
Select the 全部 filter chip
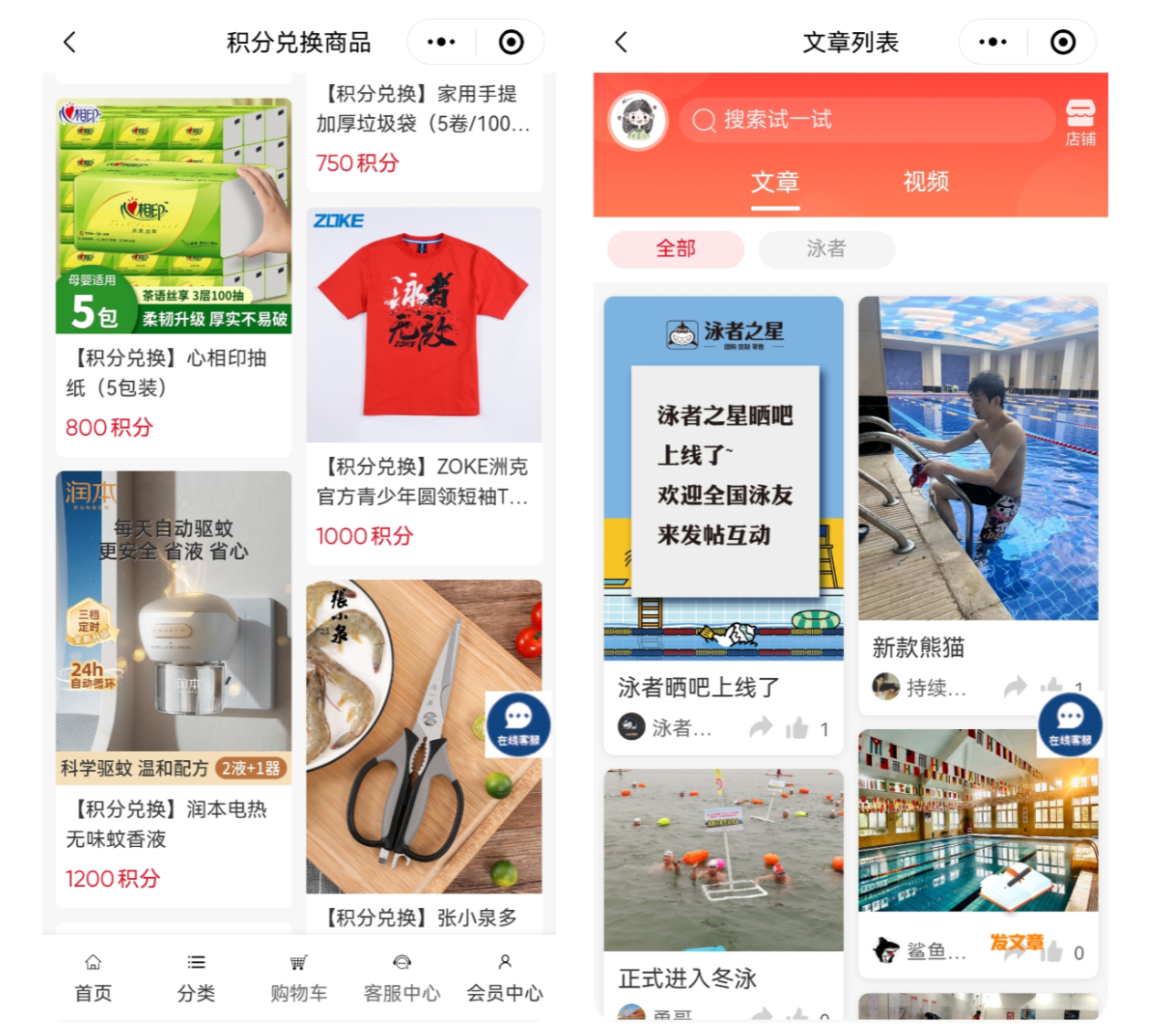click(x=675, y=248)
